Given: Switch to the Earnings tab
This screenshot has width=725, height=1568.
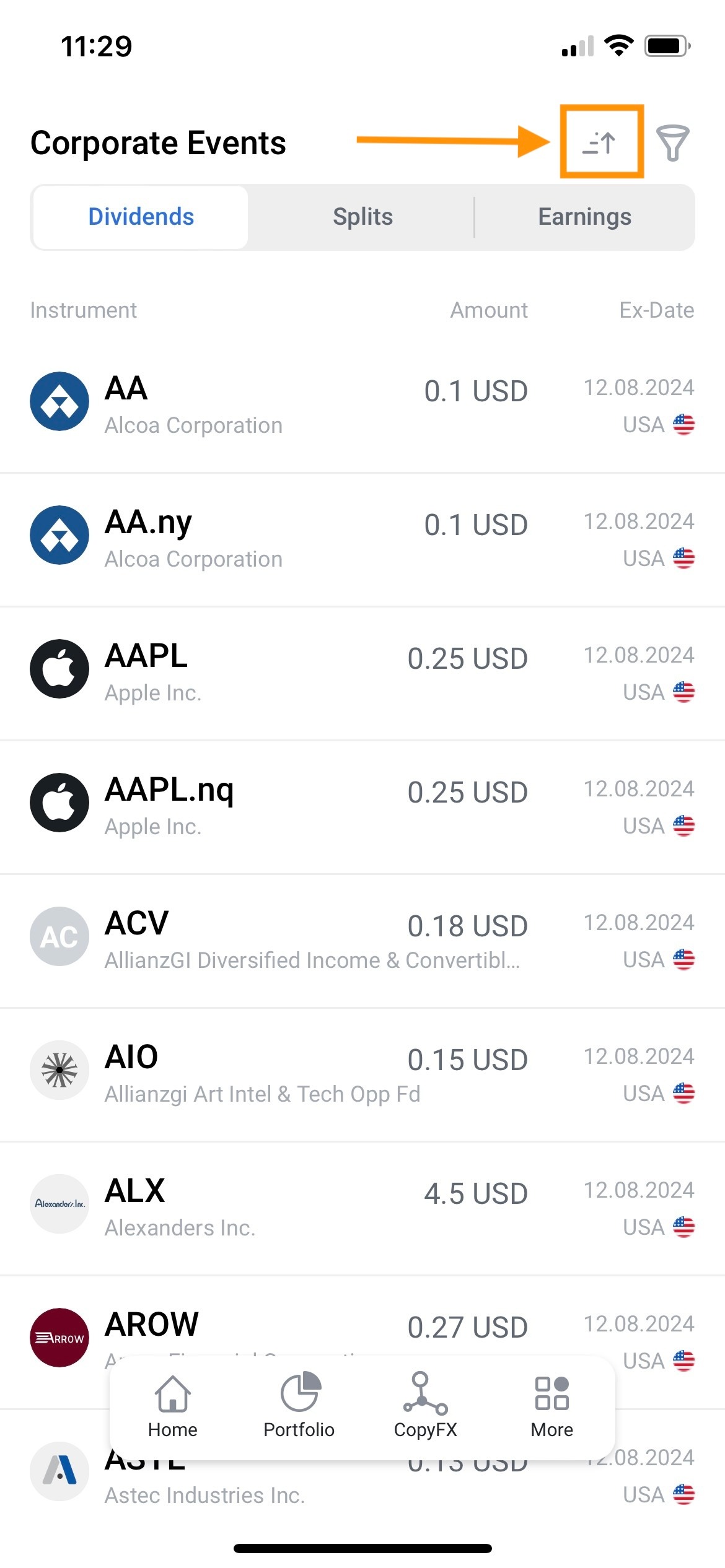Looking at the screenshot, I should coord(584,217).
